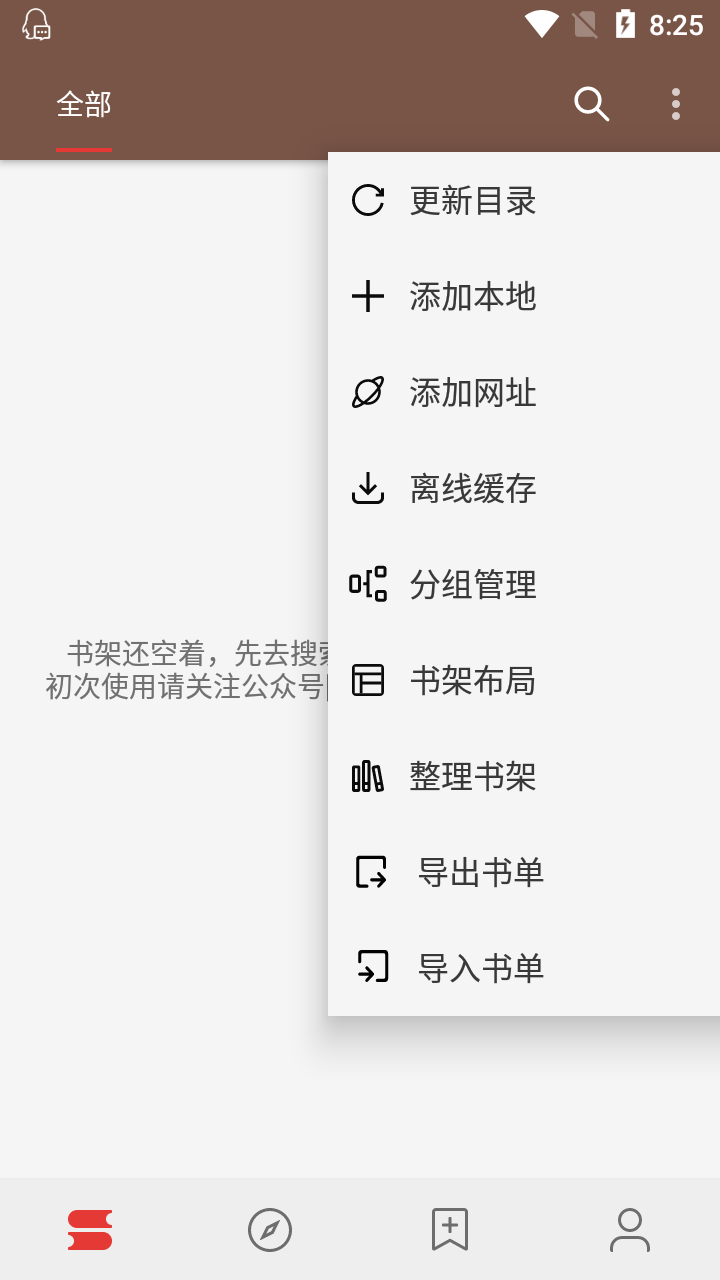Choose 导入书单 to import a book list

coord(479,967)
